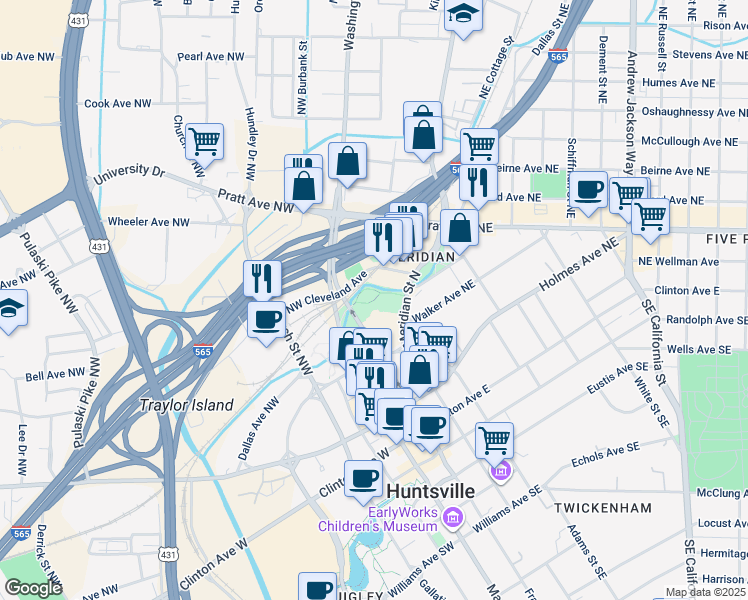The width and height of the screenshot is (748, 600).
Task: Open the shopping cart marker near Cook Ave NW
Action: pyautogui.click(x=204, y=142)
